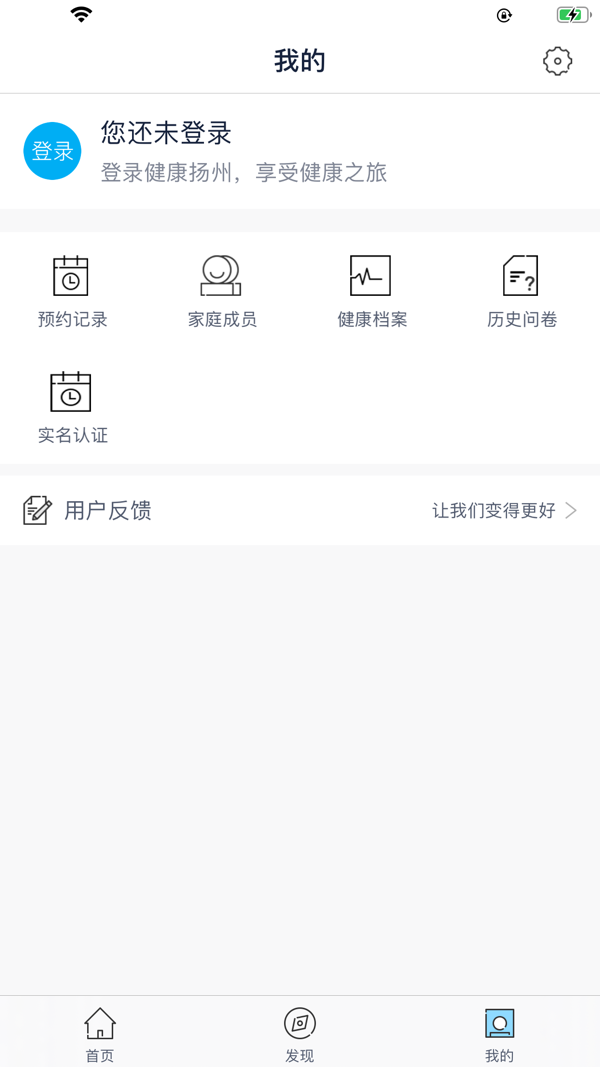Open 历史问卷 past questionnaires
600x1067 pixels.
click(521, 290)
